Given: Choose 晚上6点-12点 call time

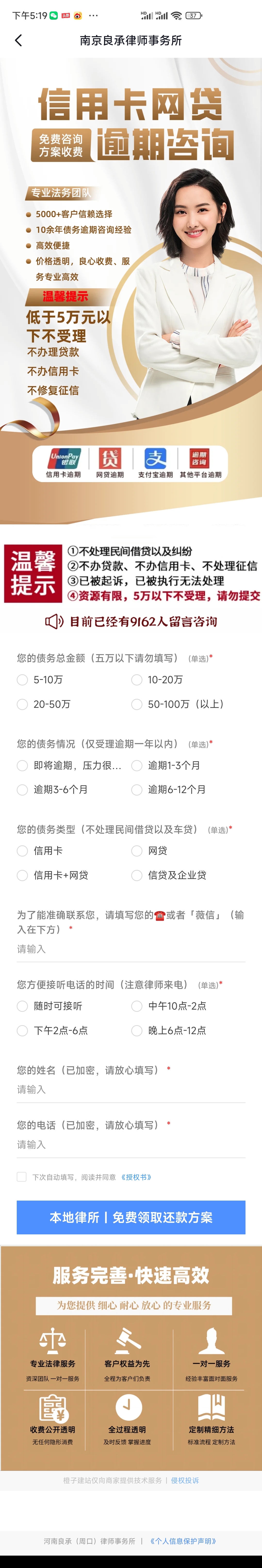Looking at the screenshot, I should [x=137, y=1031].
